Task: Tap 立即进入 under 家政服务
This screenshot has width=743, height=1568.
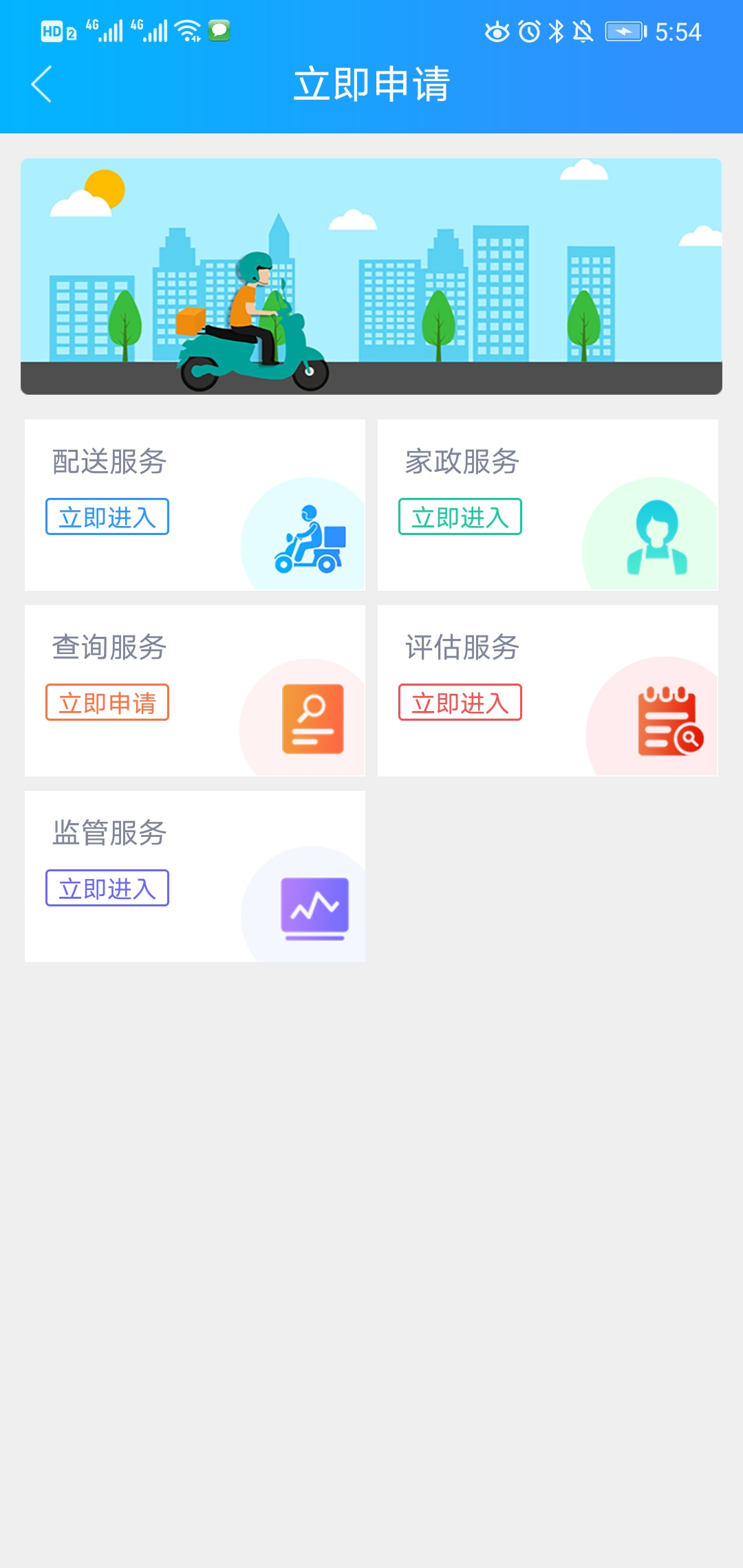Action: click(460, 517)
